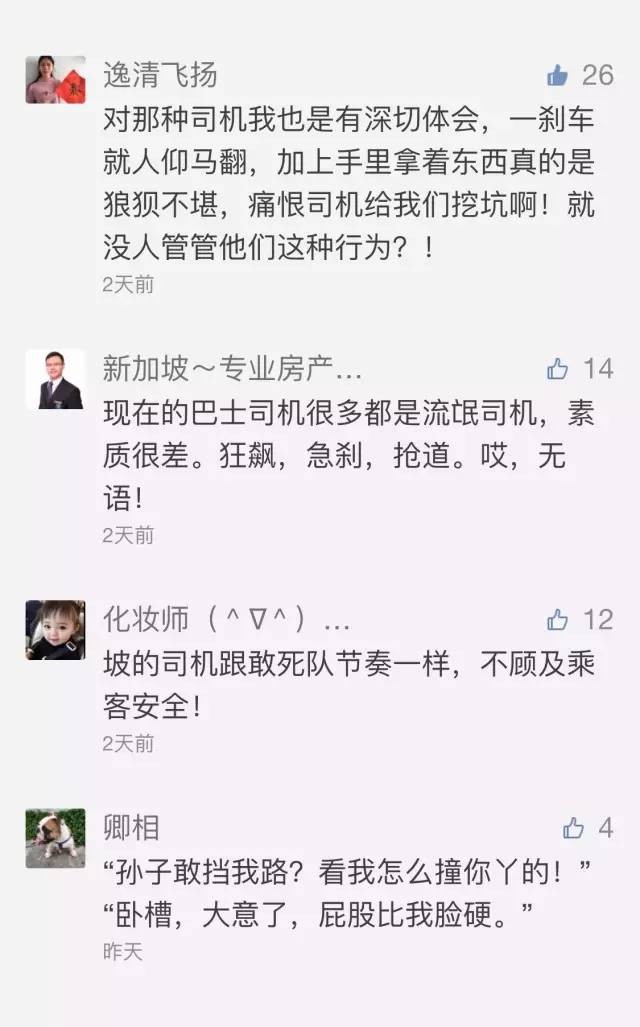640x1027 pixels.
Task: Like 卿相's comment
Action: 573,828
